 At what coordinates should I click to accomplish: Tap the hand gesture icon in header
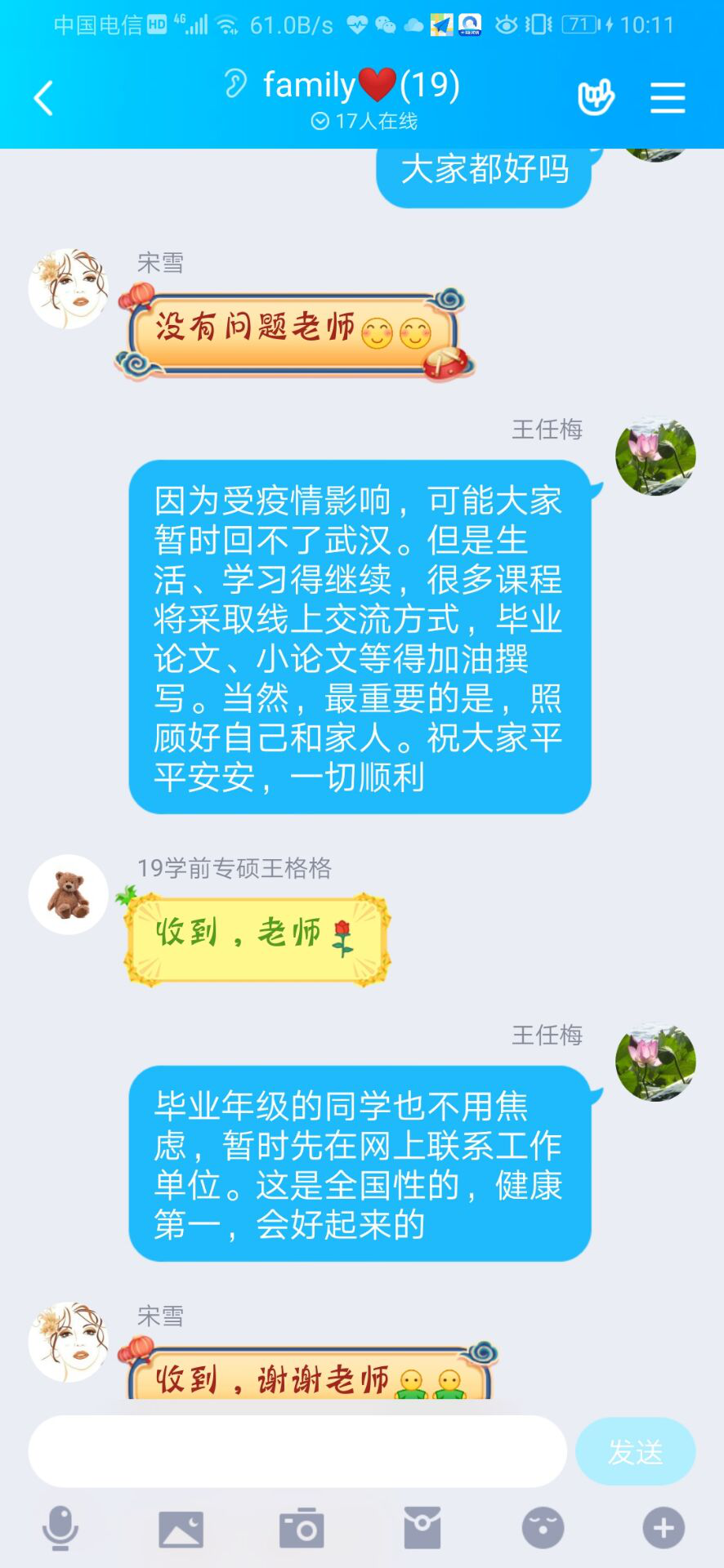coord(596,98)
